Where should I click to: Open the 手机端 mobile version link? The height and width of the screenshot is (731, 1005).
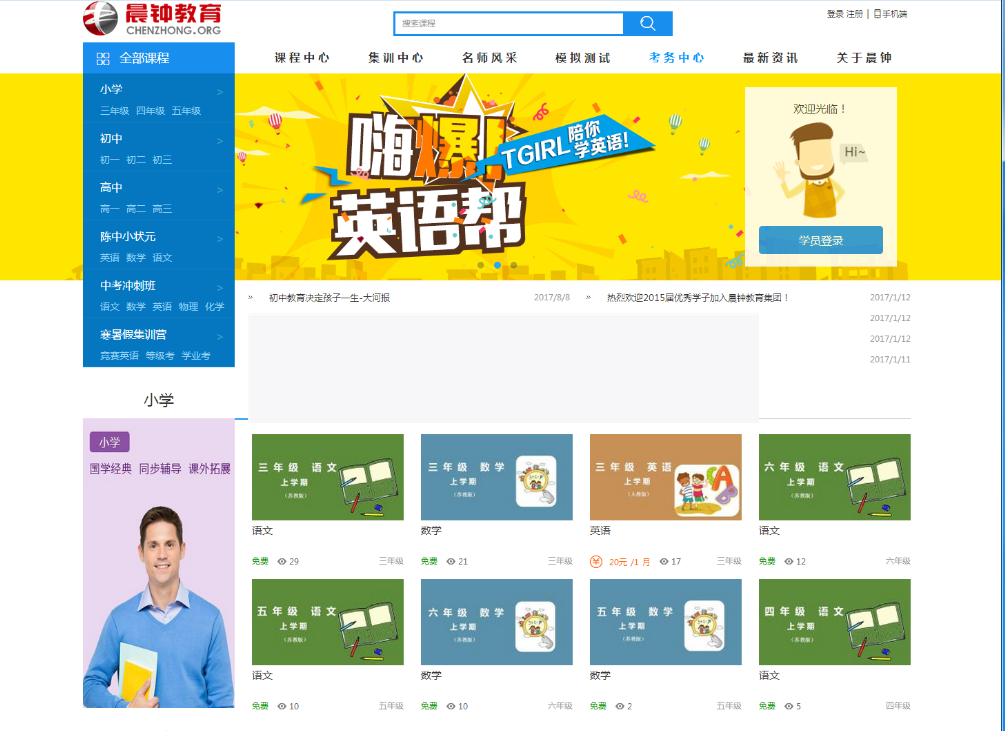click(890, 14)
